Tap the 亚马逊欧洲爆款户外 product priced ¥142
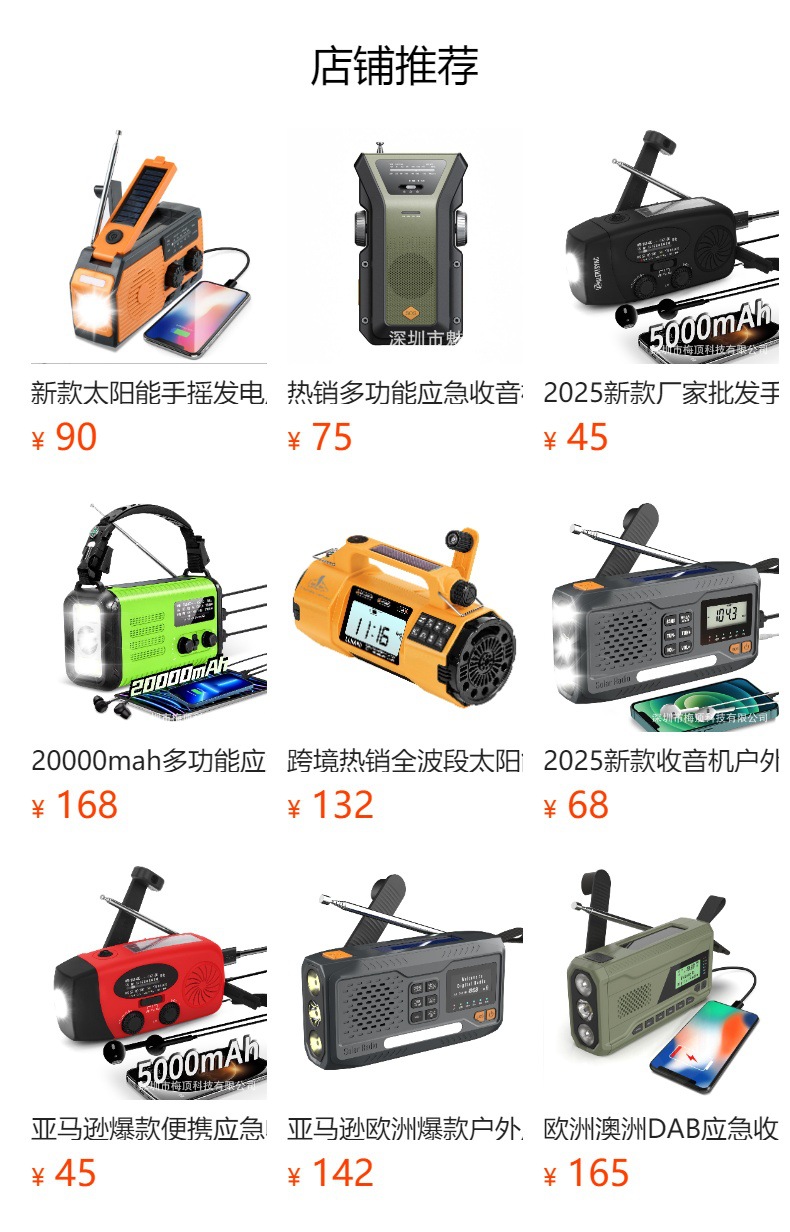 point(405,1028)
